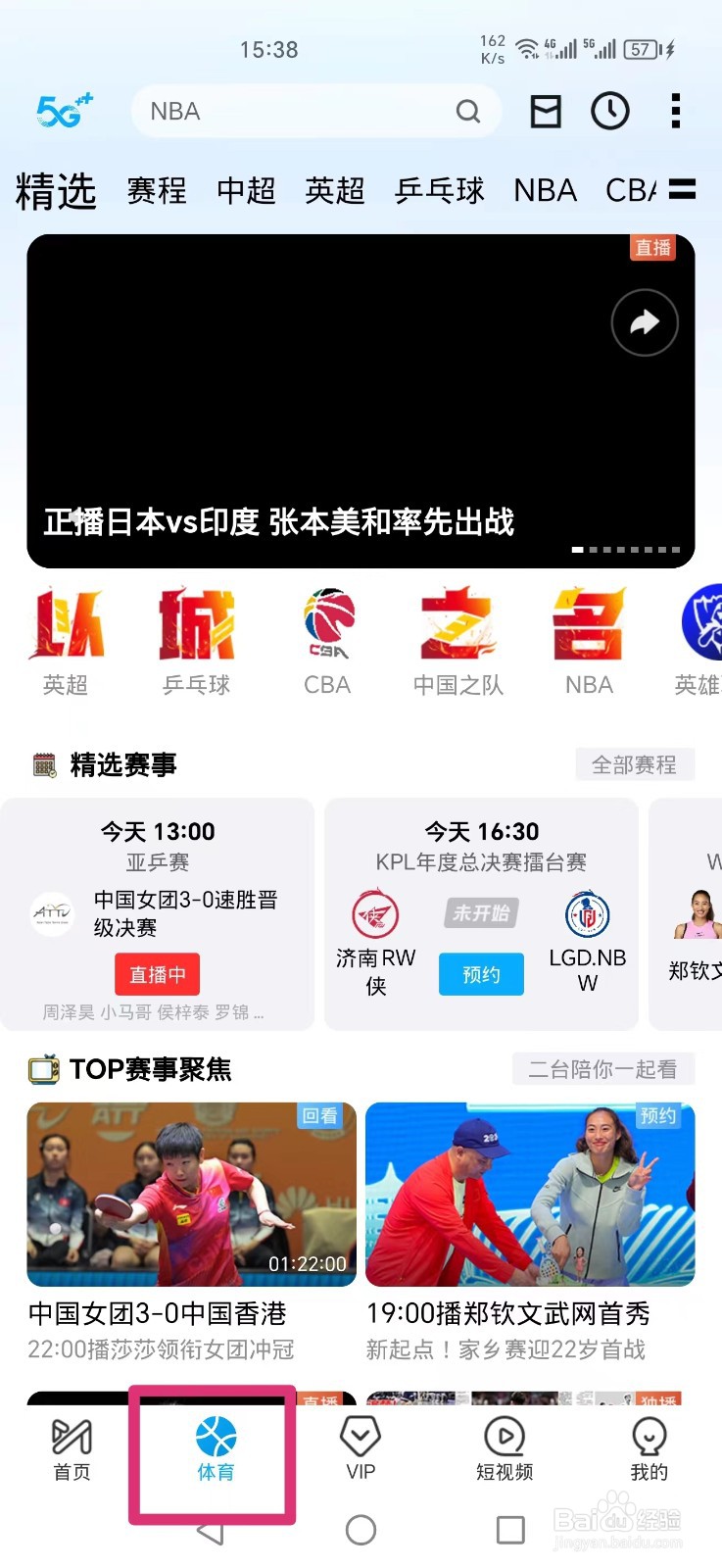The width and height of the screenshot is (722, 1568).
Task: Tap 预约 to reserve the KPL match
Action: click(481, 974)
